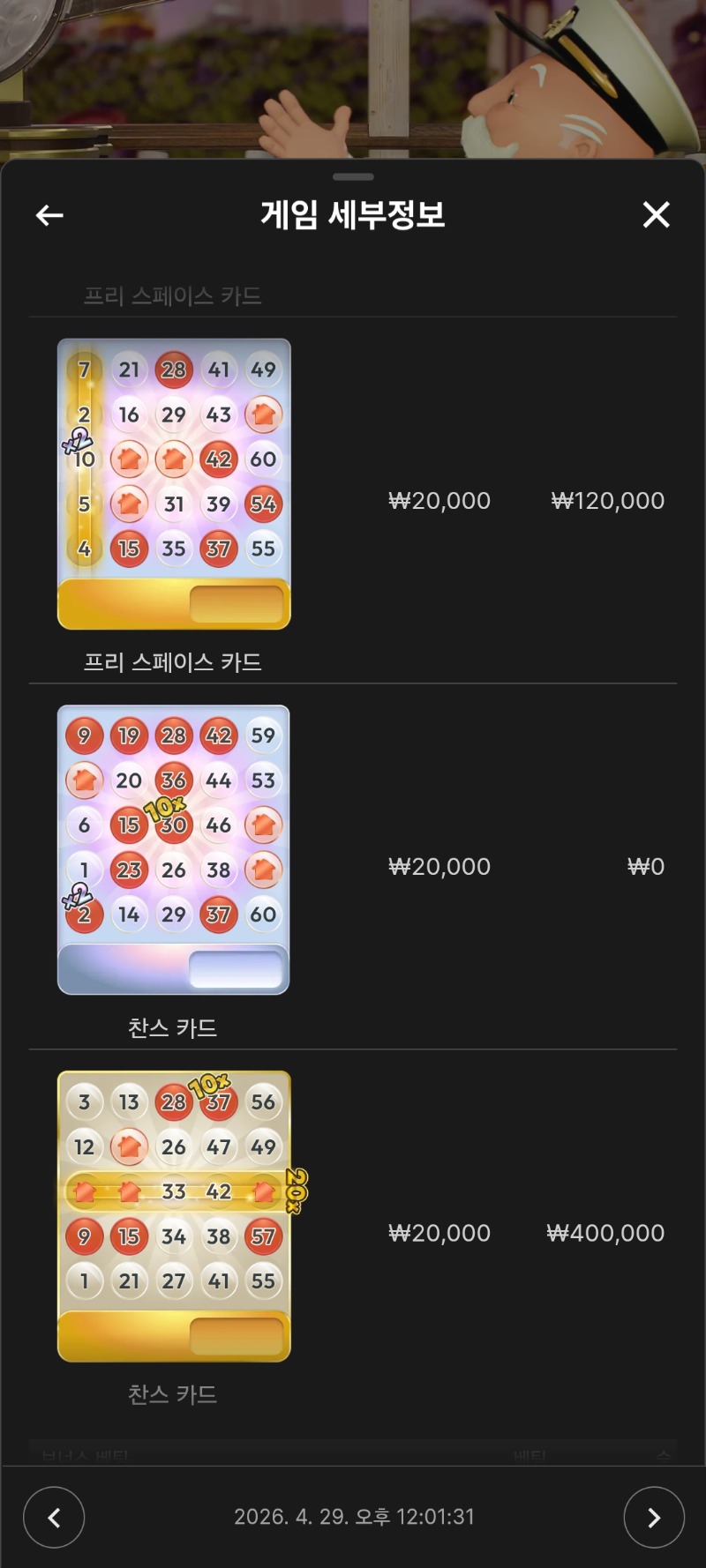Tap the red 37 ball on the chance card
Screen dimensions: 706x1568
218,915
